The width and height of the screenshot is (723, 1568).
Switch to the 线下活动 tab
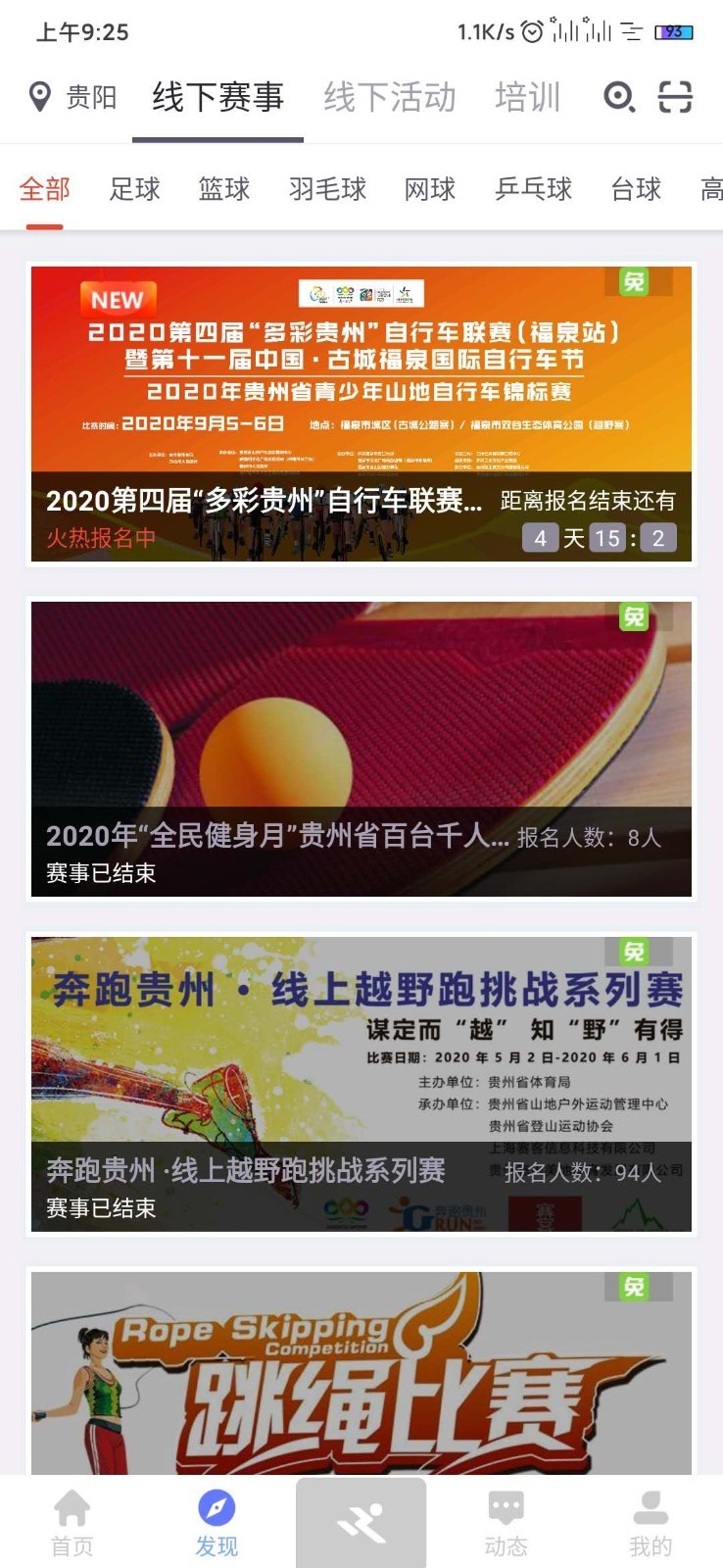389,97
